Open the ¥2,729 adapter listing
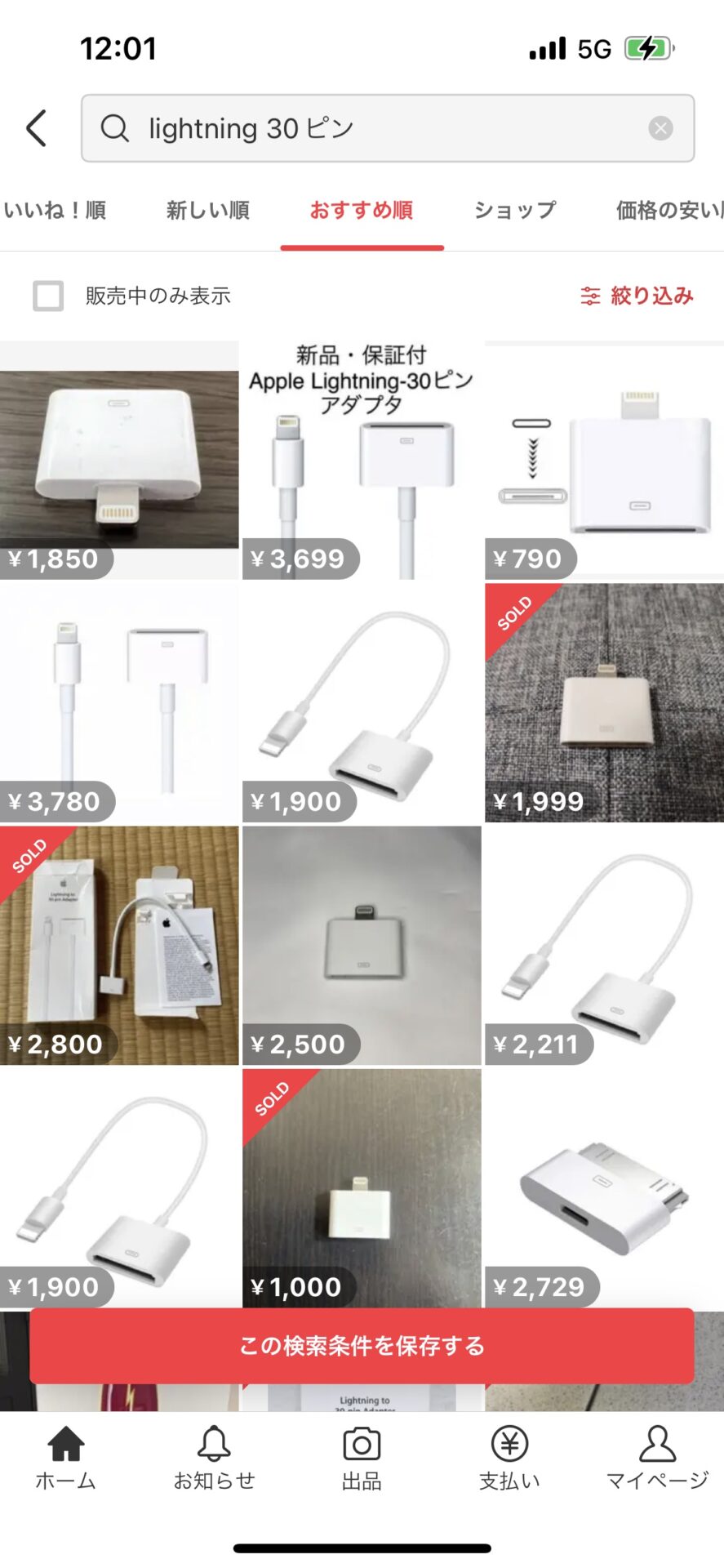This screenshot has height=1568, width=724. coord(604,1188)
